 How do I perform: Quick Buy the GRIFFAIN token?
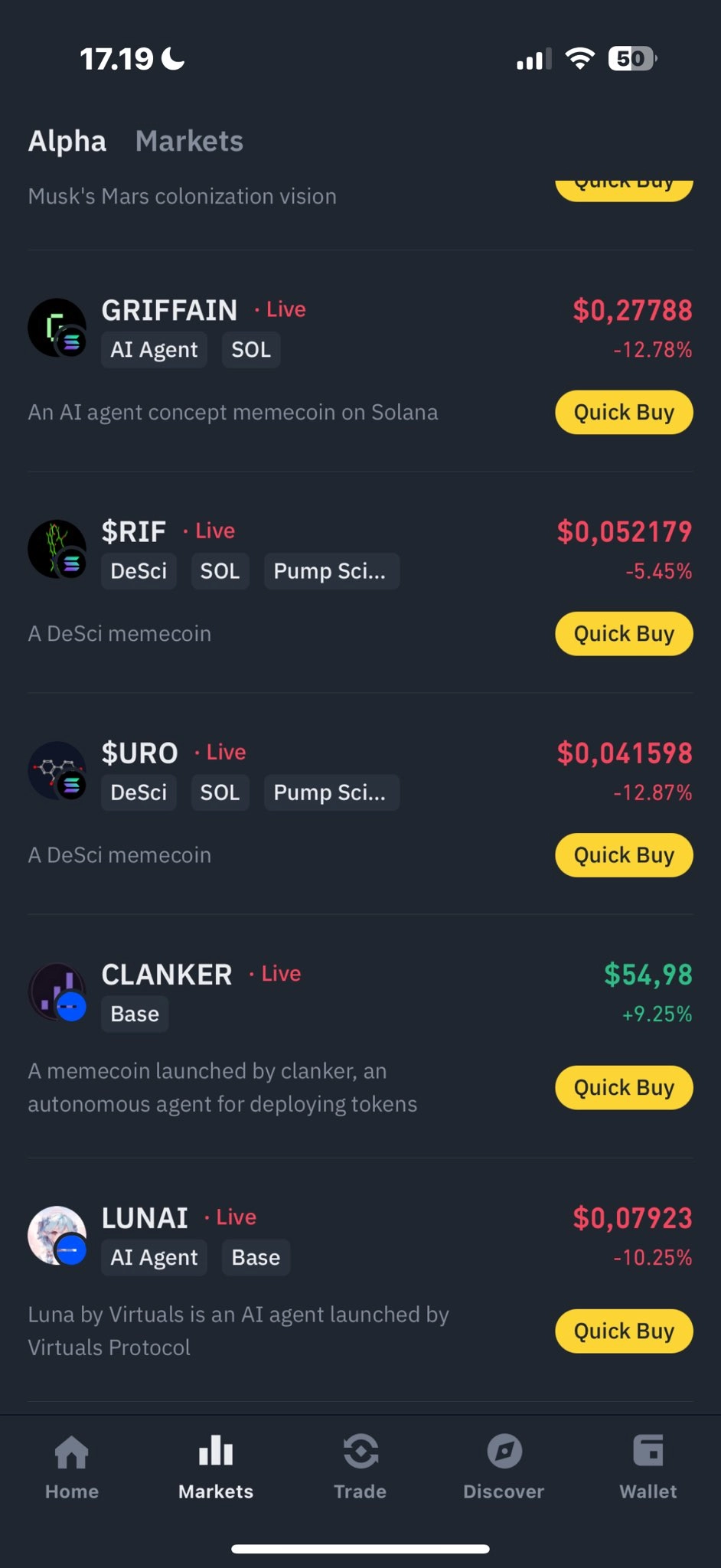point(623,412)
